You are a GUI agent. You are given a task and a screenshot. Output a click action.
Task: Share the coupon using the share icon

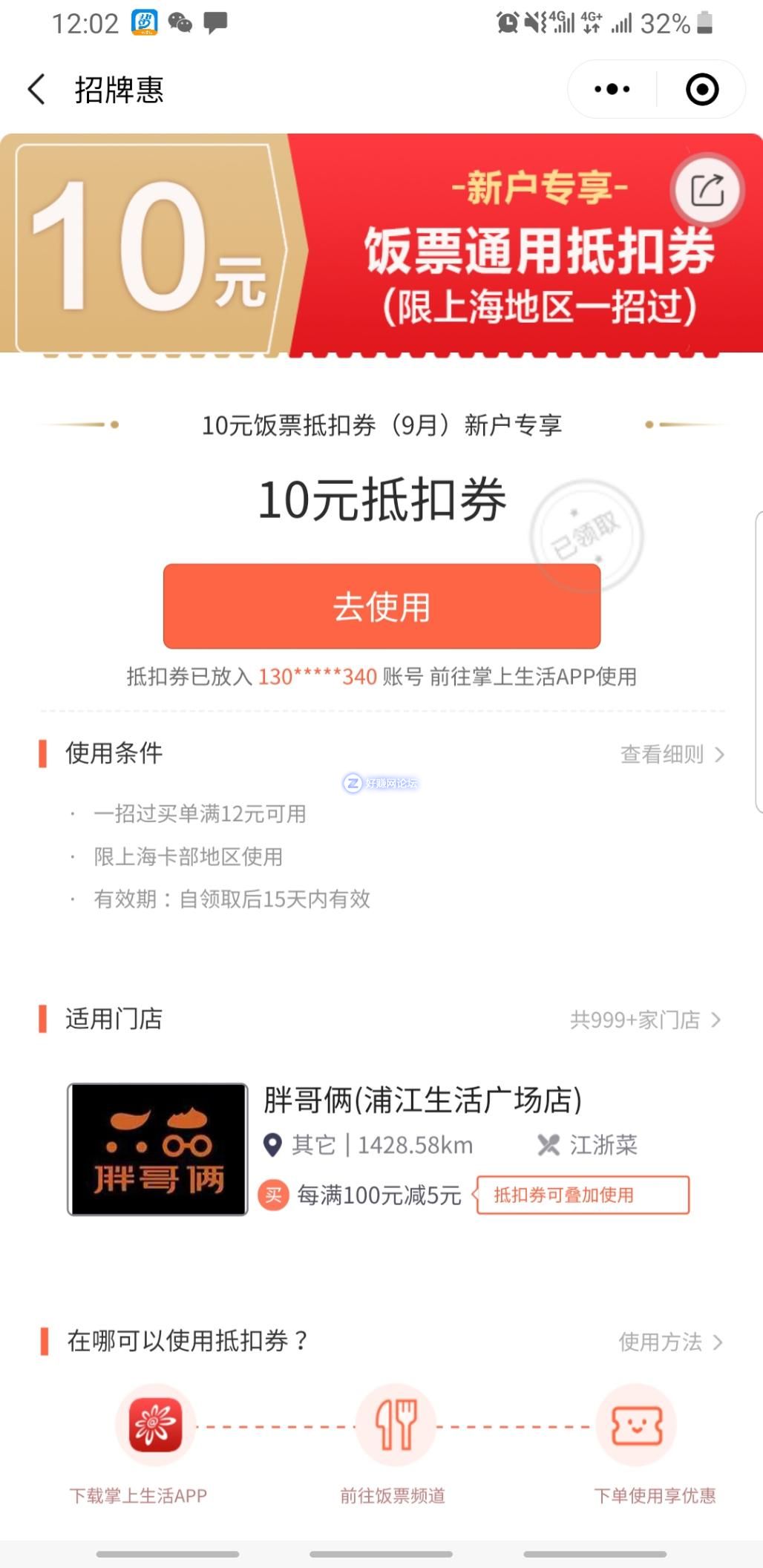(707, 191)
